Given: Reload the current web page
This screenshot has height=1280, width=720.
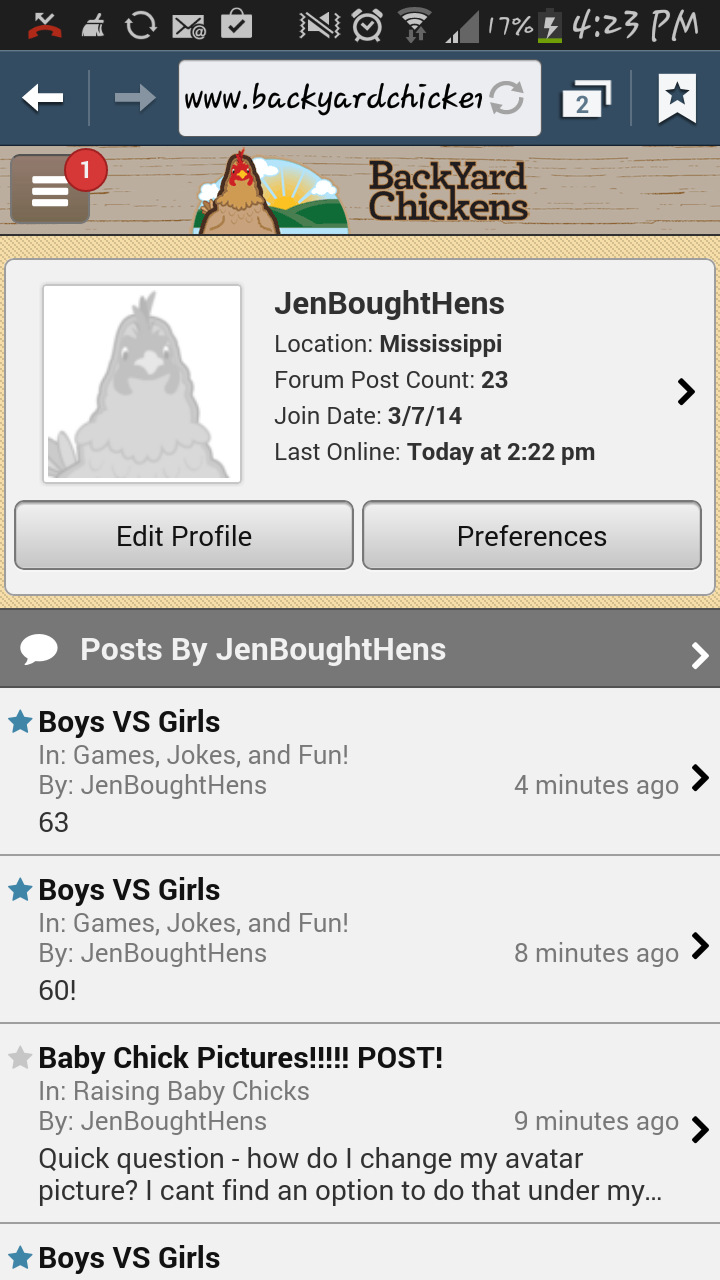Looking at the screenshot, I should pyautogui.click(x=507, y=98).
